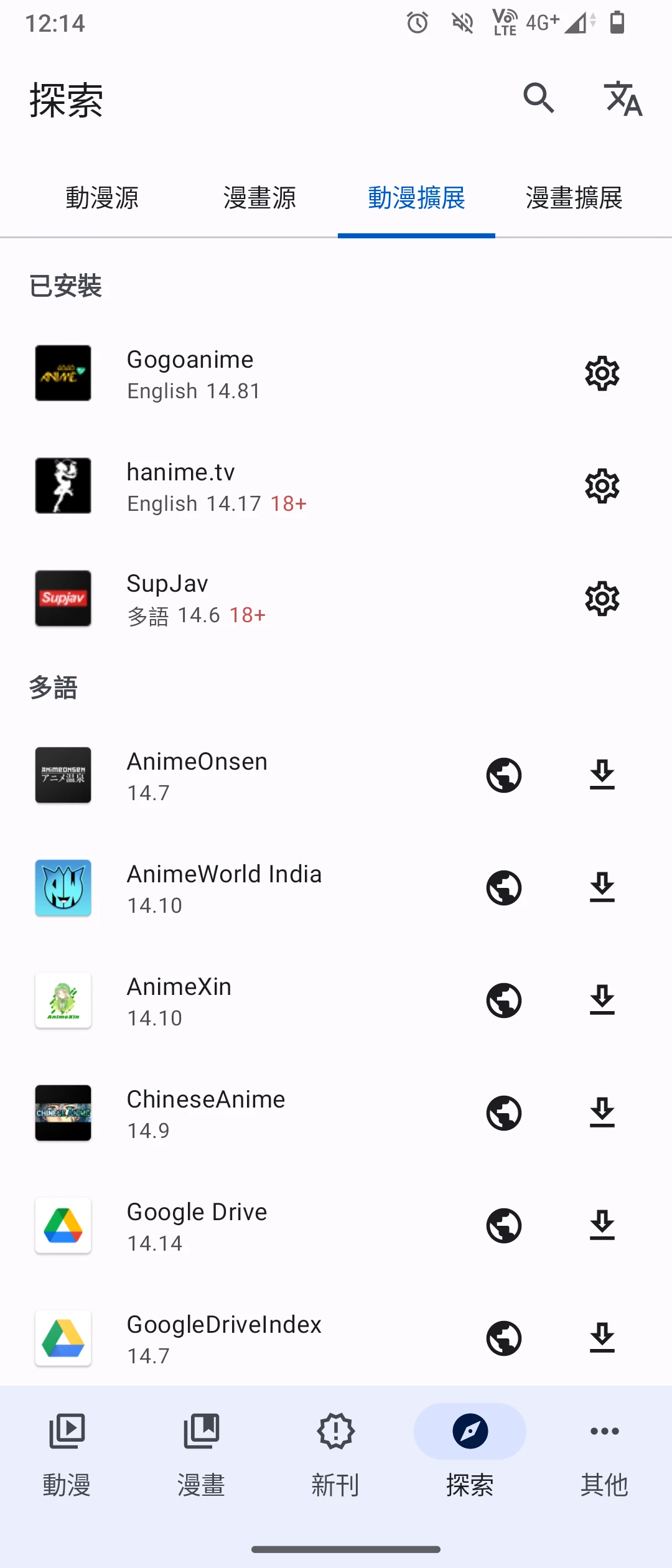The height and width of the screenshot is (1568, 672).
Task: Download the AnimeOnsen extension
Action: coord(602,775)
